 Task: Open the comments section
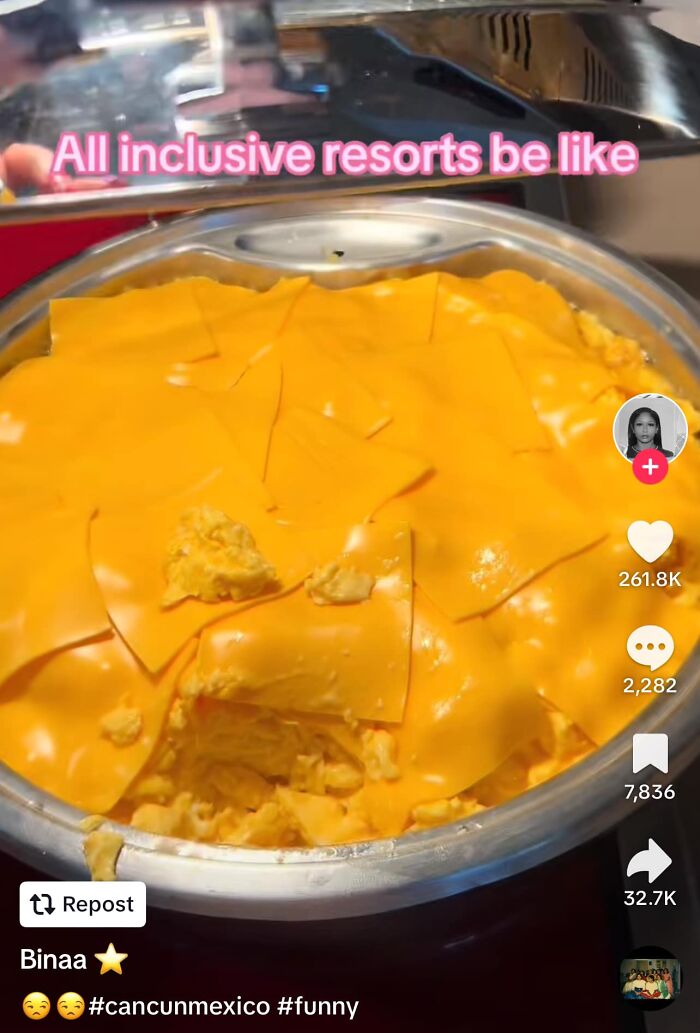[650, 649]
